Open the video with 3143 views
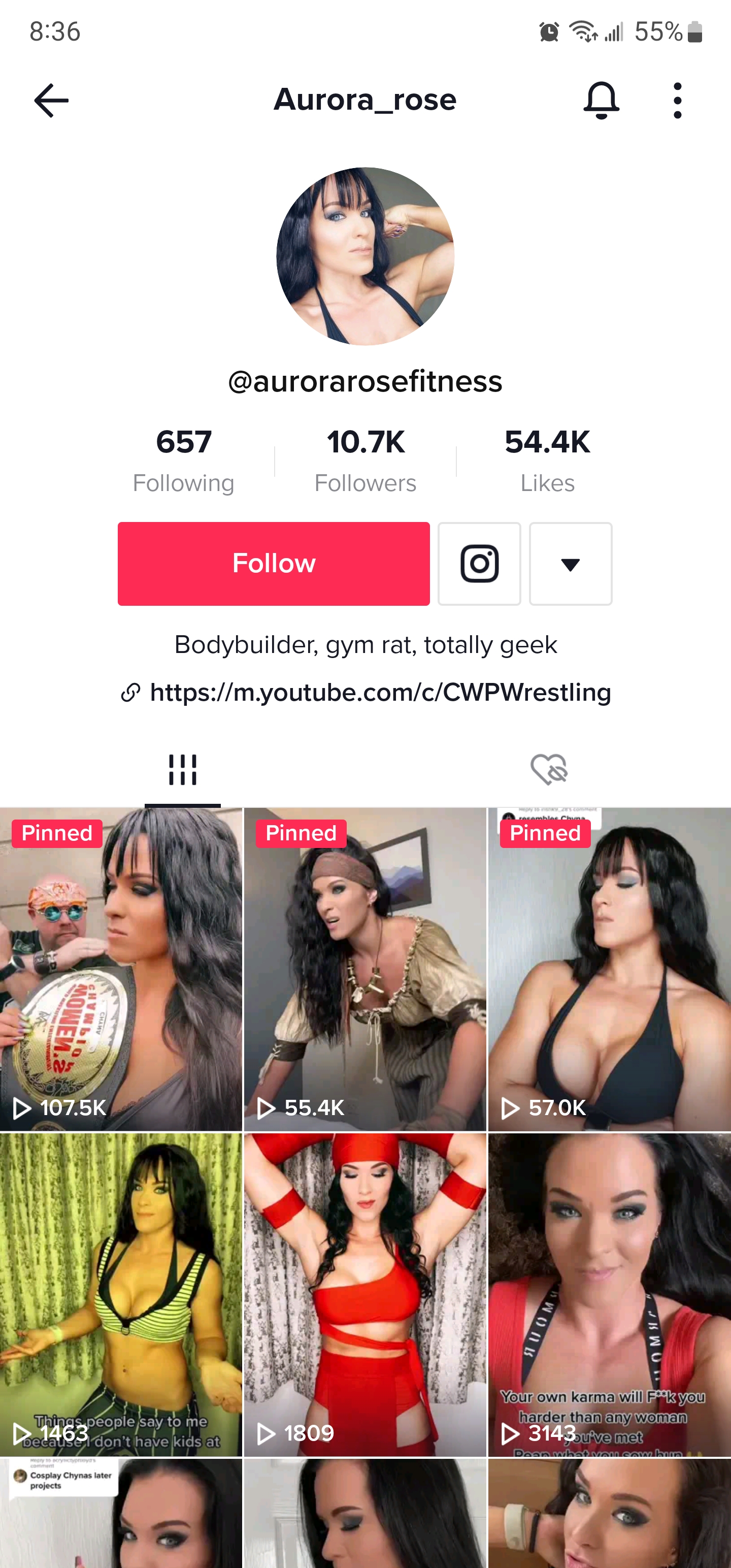This screenshot has width=731, height=1568. click(x=609, y=1295)
